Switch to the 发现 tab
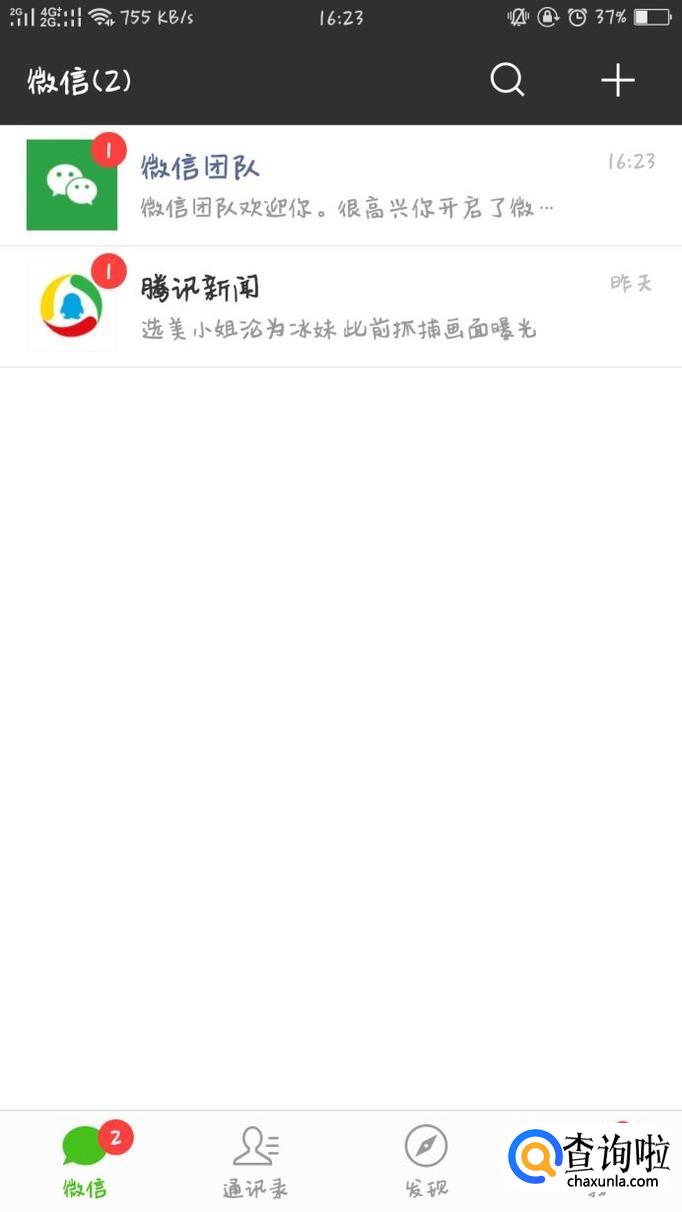Screen dimensions: 682x1212 click(x=426, y=1162)
